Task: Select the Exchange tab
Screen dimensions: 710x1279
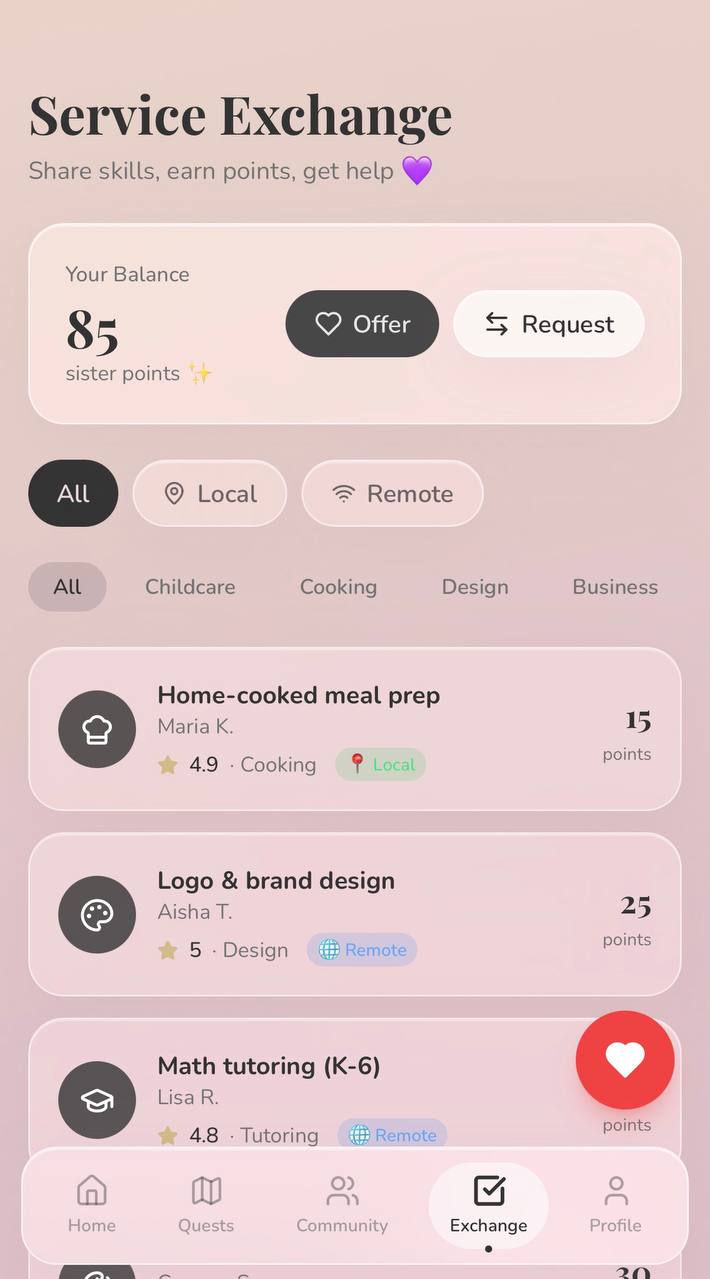Action: point(488,1204)
